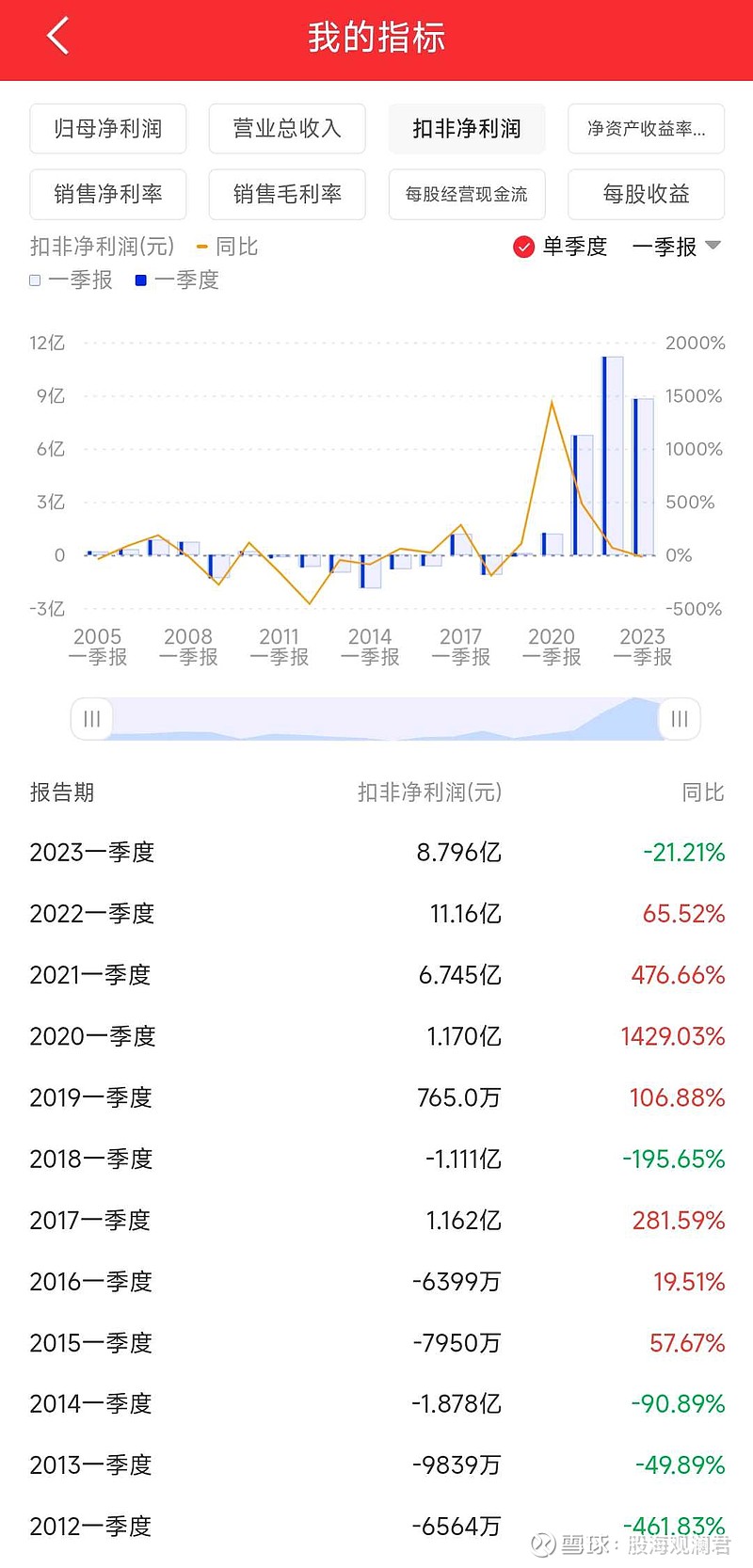This screenshot has width=753, height=1568.
Task: Switch to the 营业总收入 indicator
Action: (287, 129)
